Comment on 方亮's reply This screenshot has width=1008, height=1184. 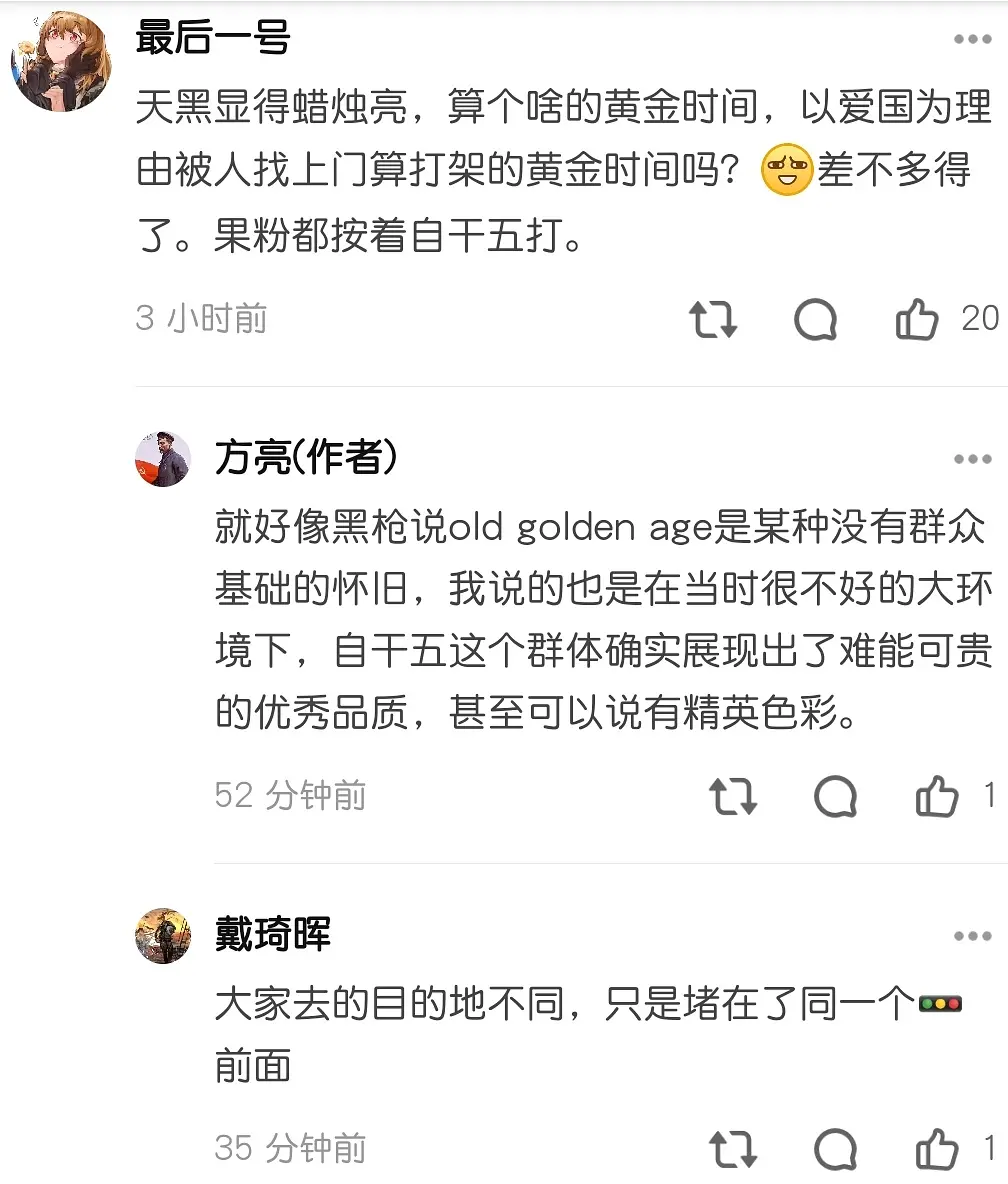(835, 797)
